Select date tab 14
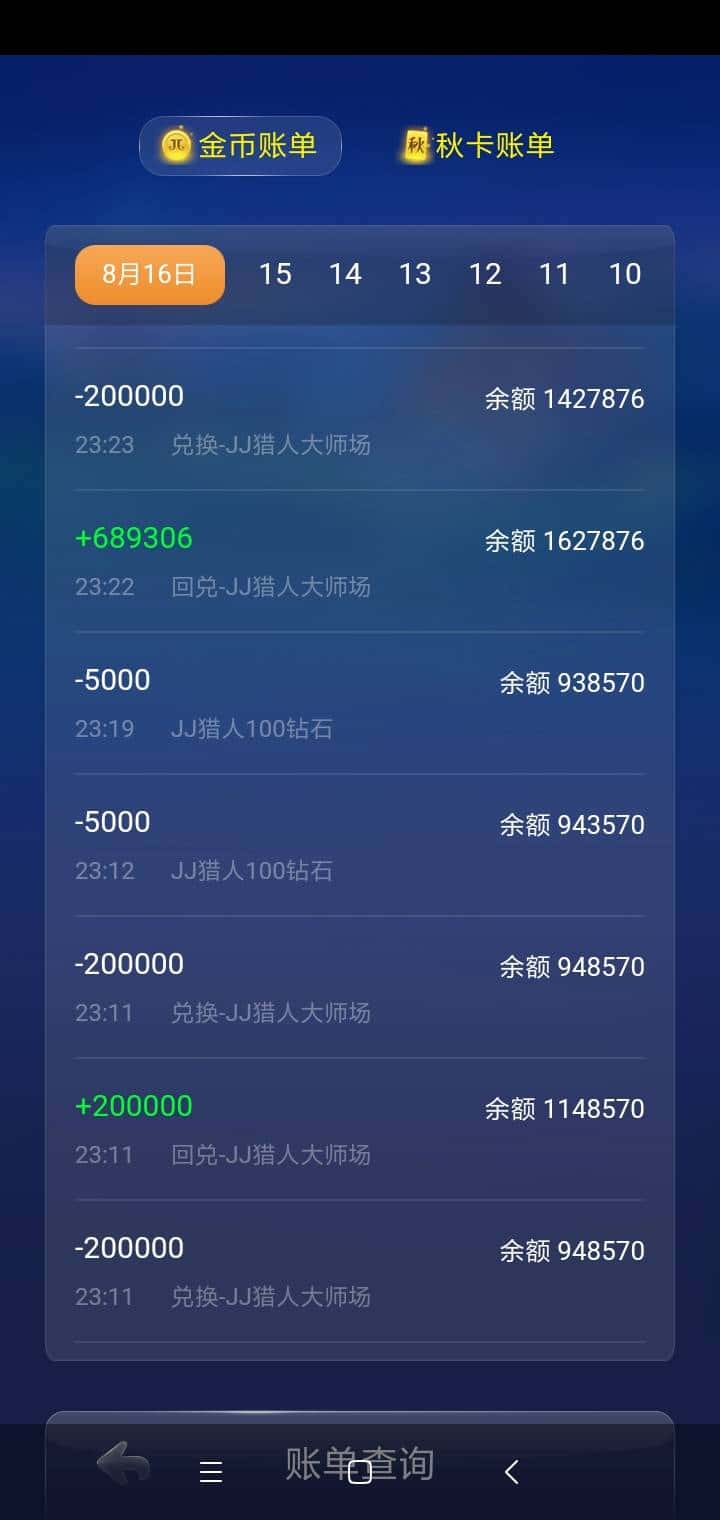This screenshot has width=720, height=1520. [346, 273]
